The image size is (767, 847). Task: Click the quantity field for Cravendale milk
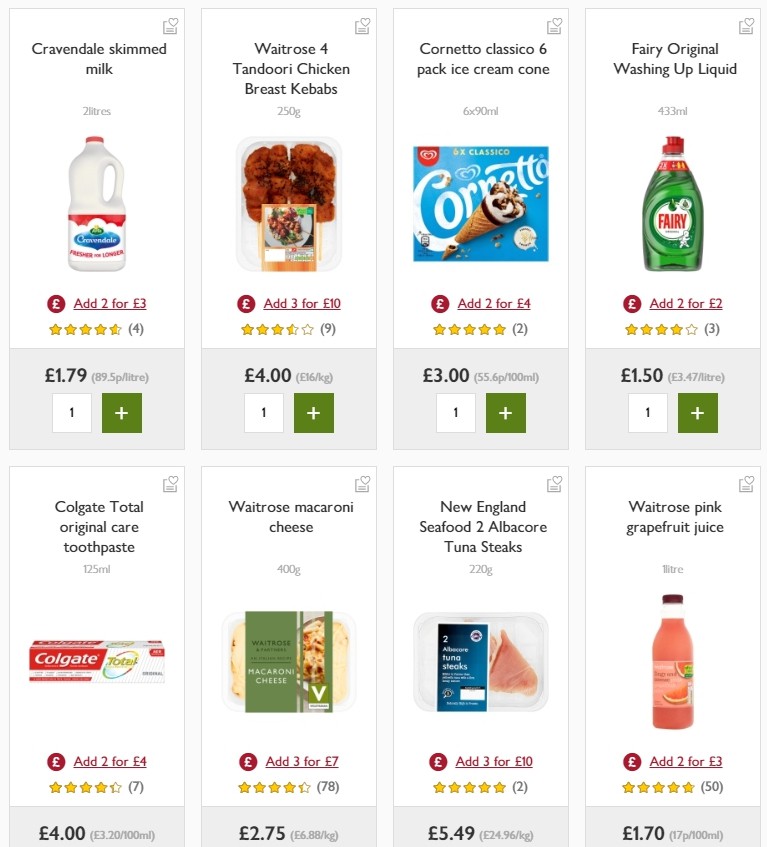pos(72,412)
